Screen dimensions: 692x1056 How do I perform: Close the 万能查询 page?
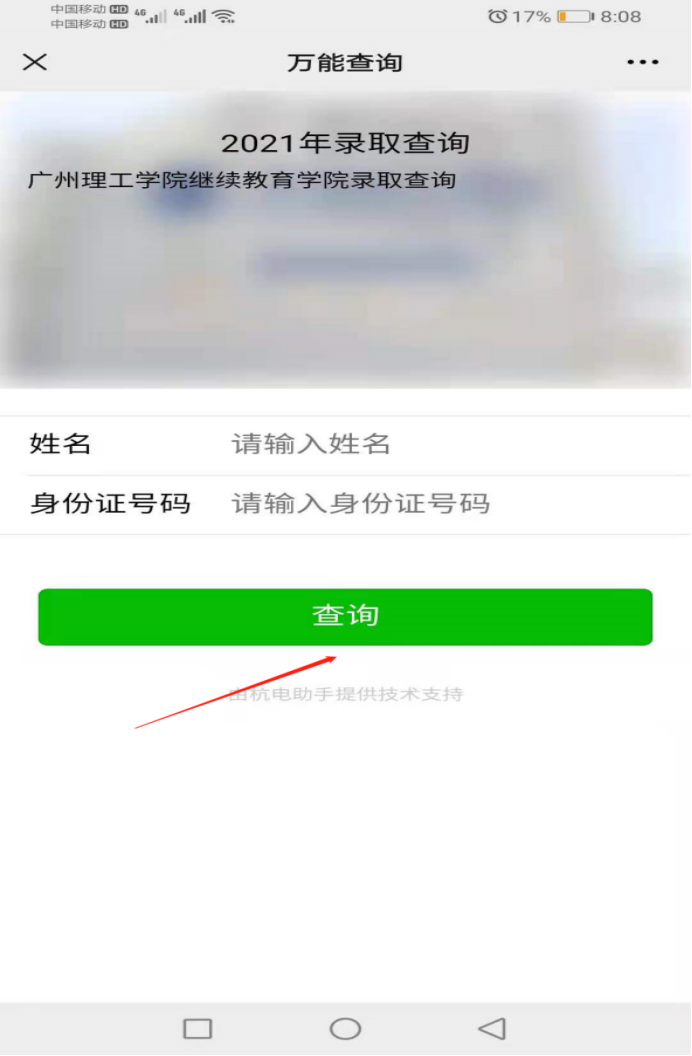click(35, 62)
